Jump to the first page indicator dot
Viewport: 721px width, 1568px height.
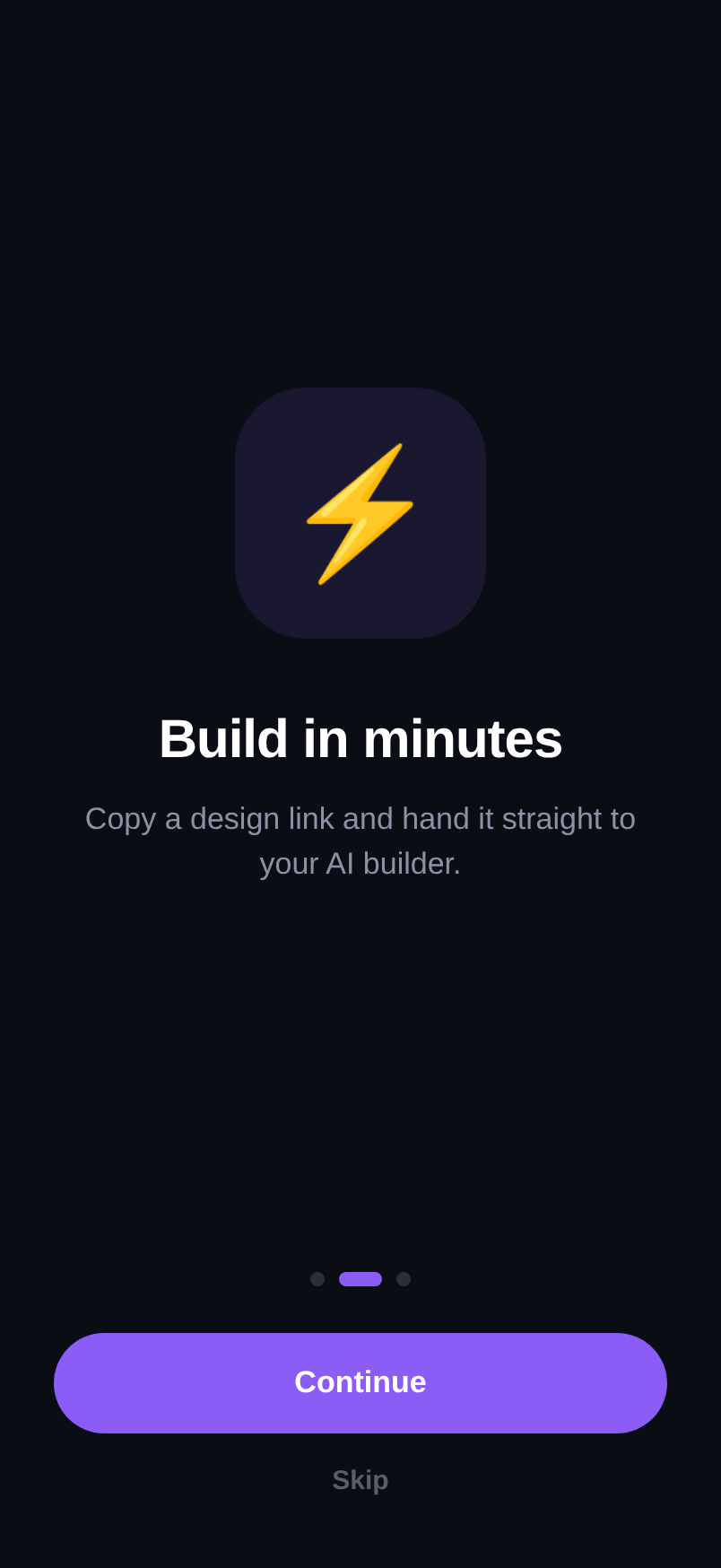point(317,1279)
